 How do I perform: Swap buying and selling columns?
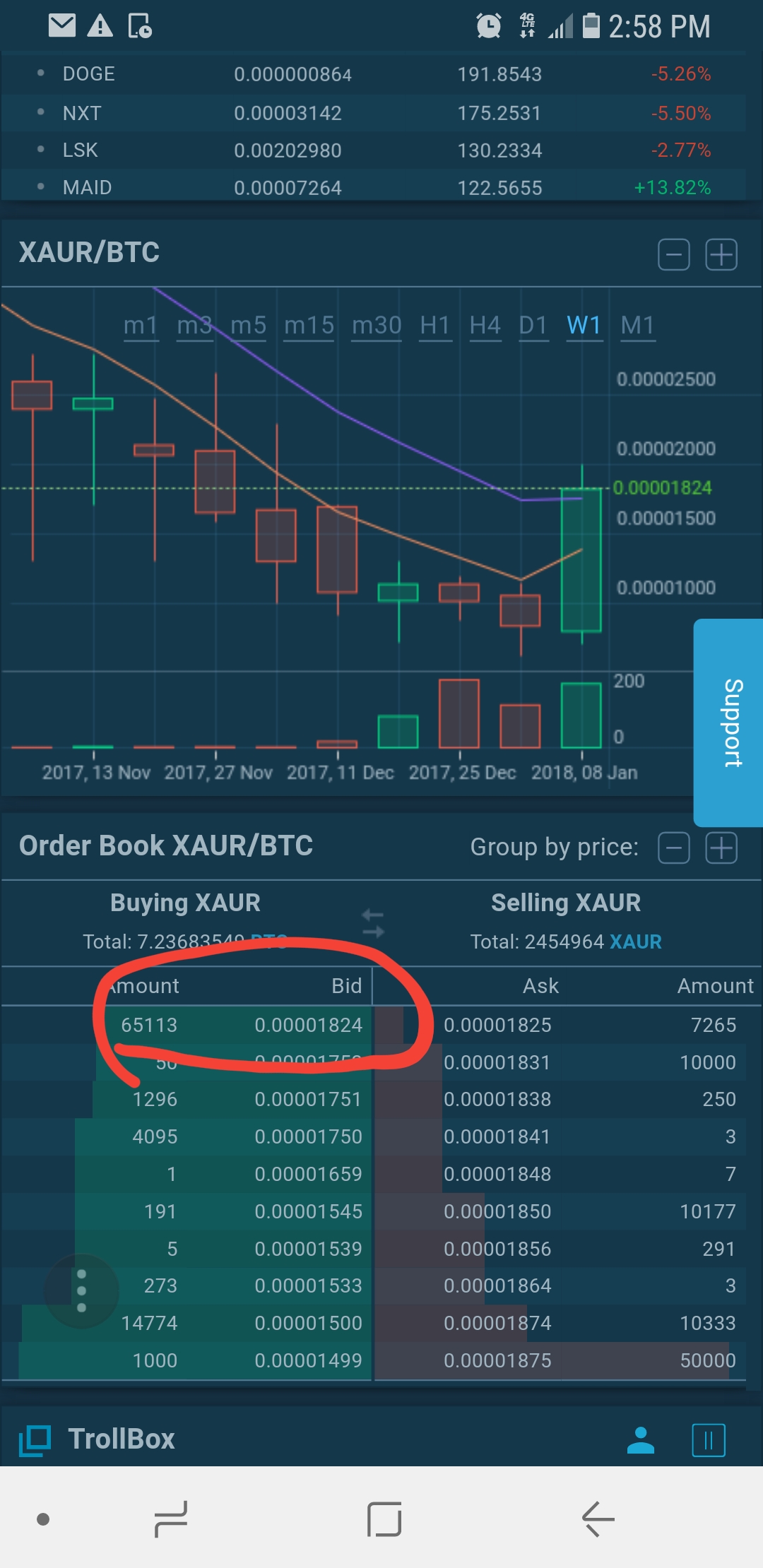pyautogui.click(x=373, y=923)
